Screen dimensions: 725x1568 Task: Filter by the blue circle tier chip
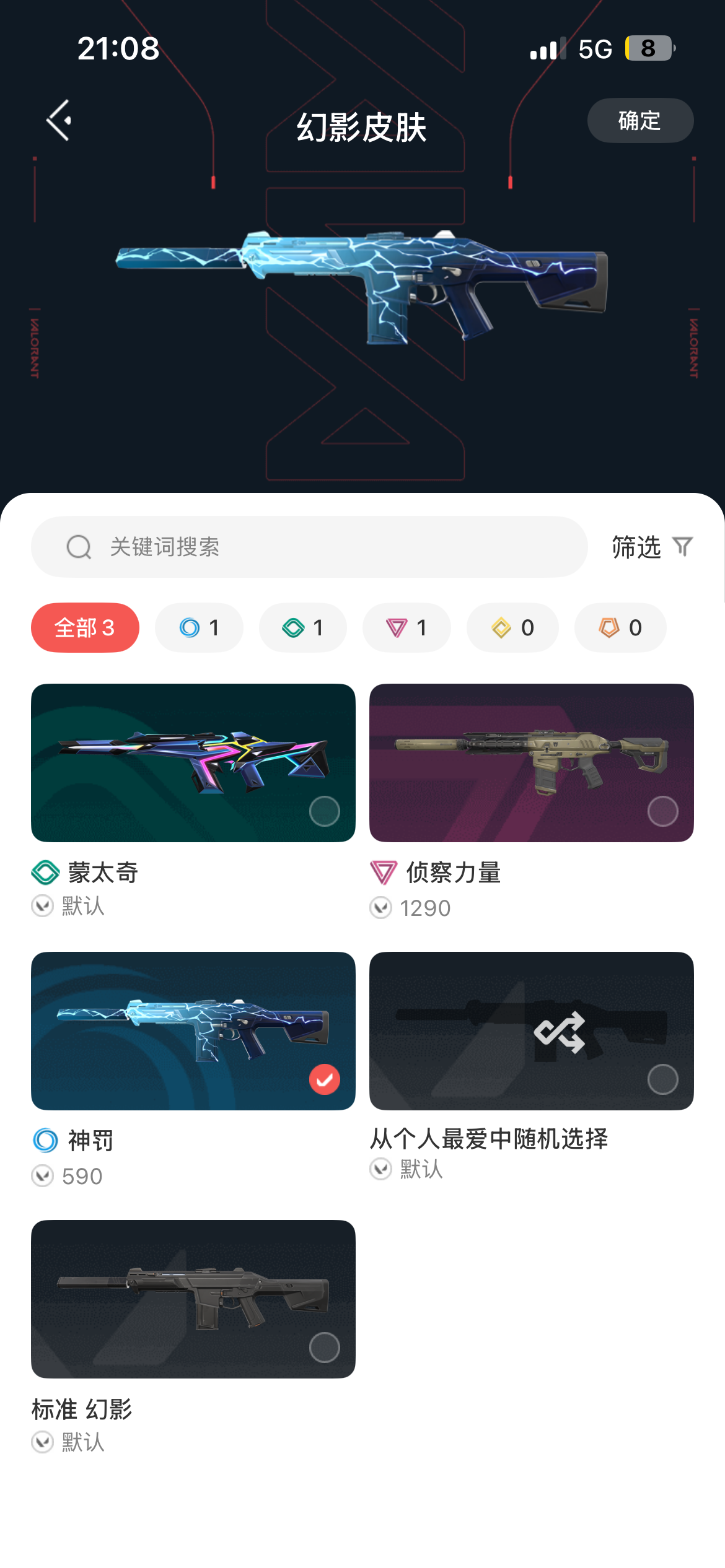pos(199,627)
